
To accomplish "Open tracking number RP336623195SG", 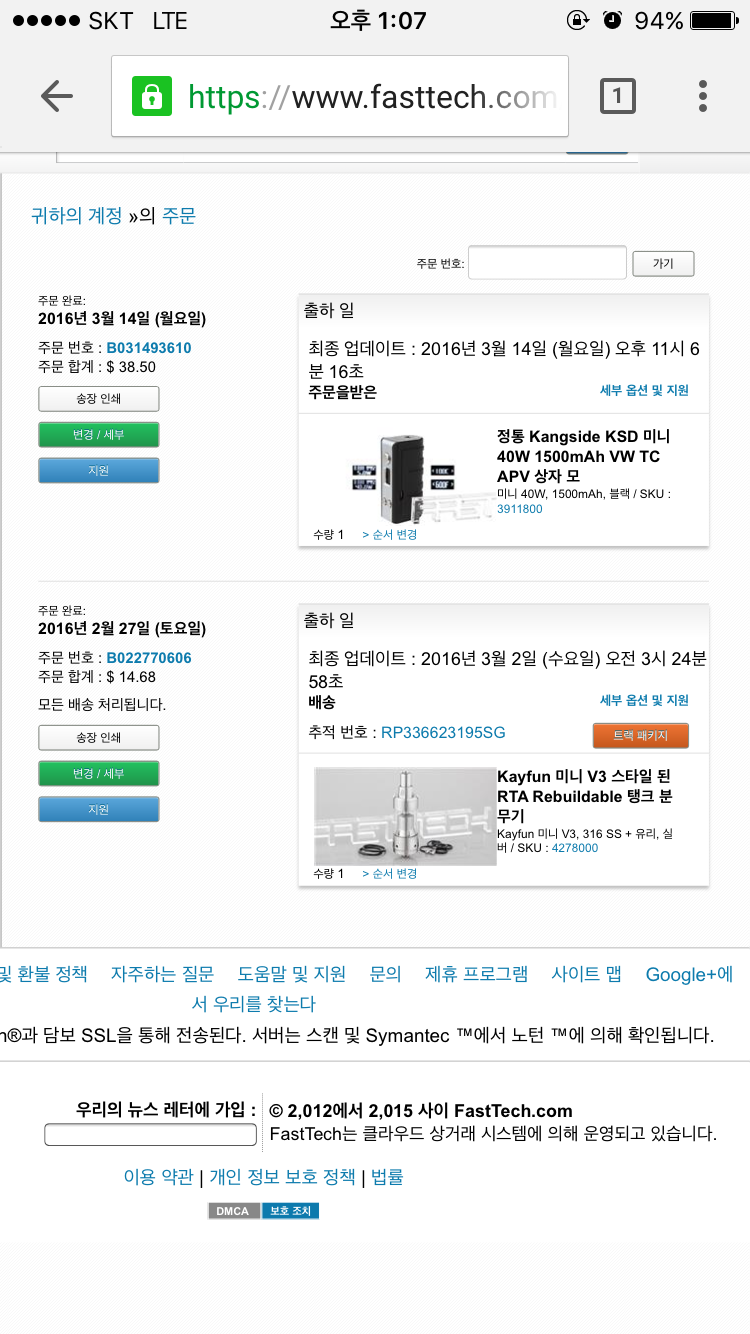I will (x=443, y=732).
